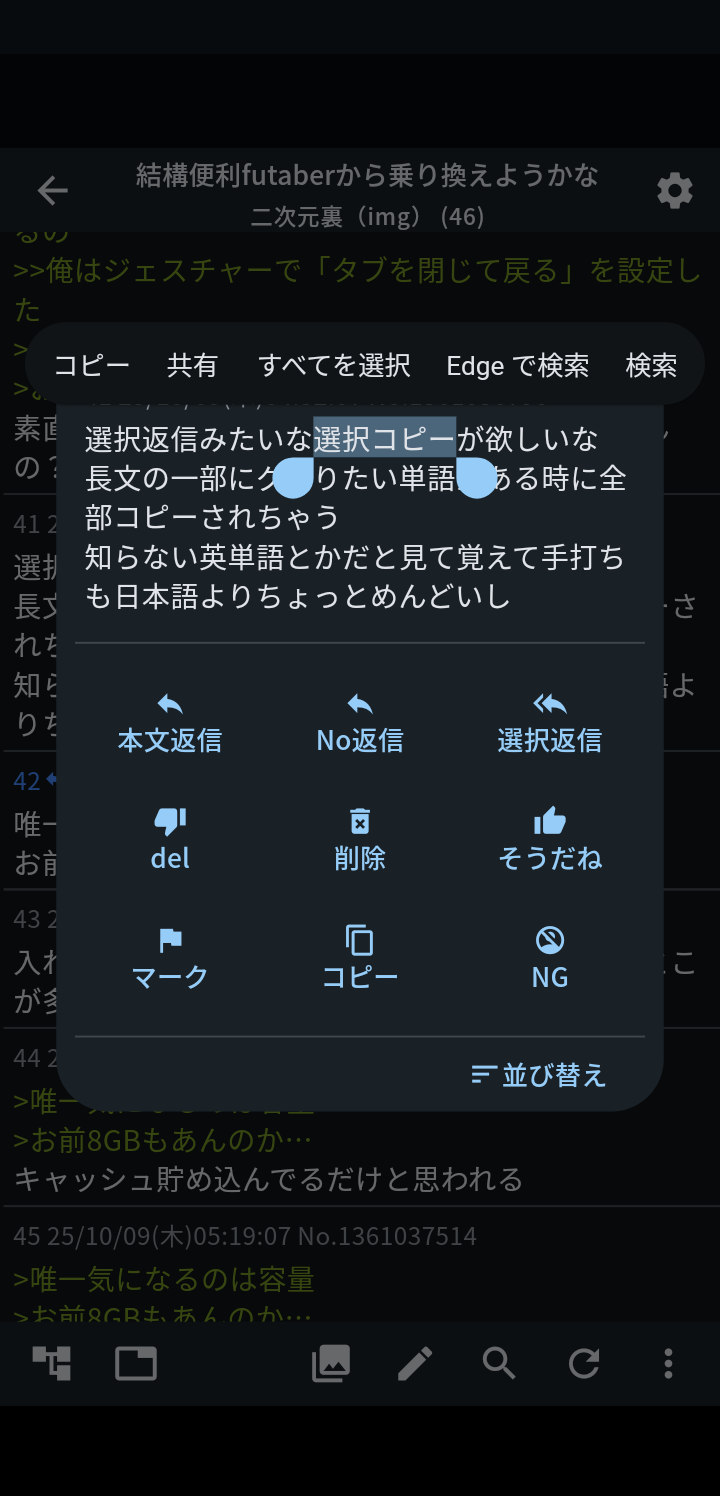Search the selection with Edge で検索
Viewport: 720px width, 1496px height.
coord(517,366)
